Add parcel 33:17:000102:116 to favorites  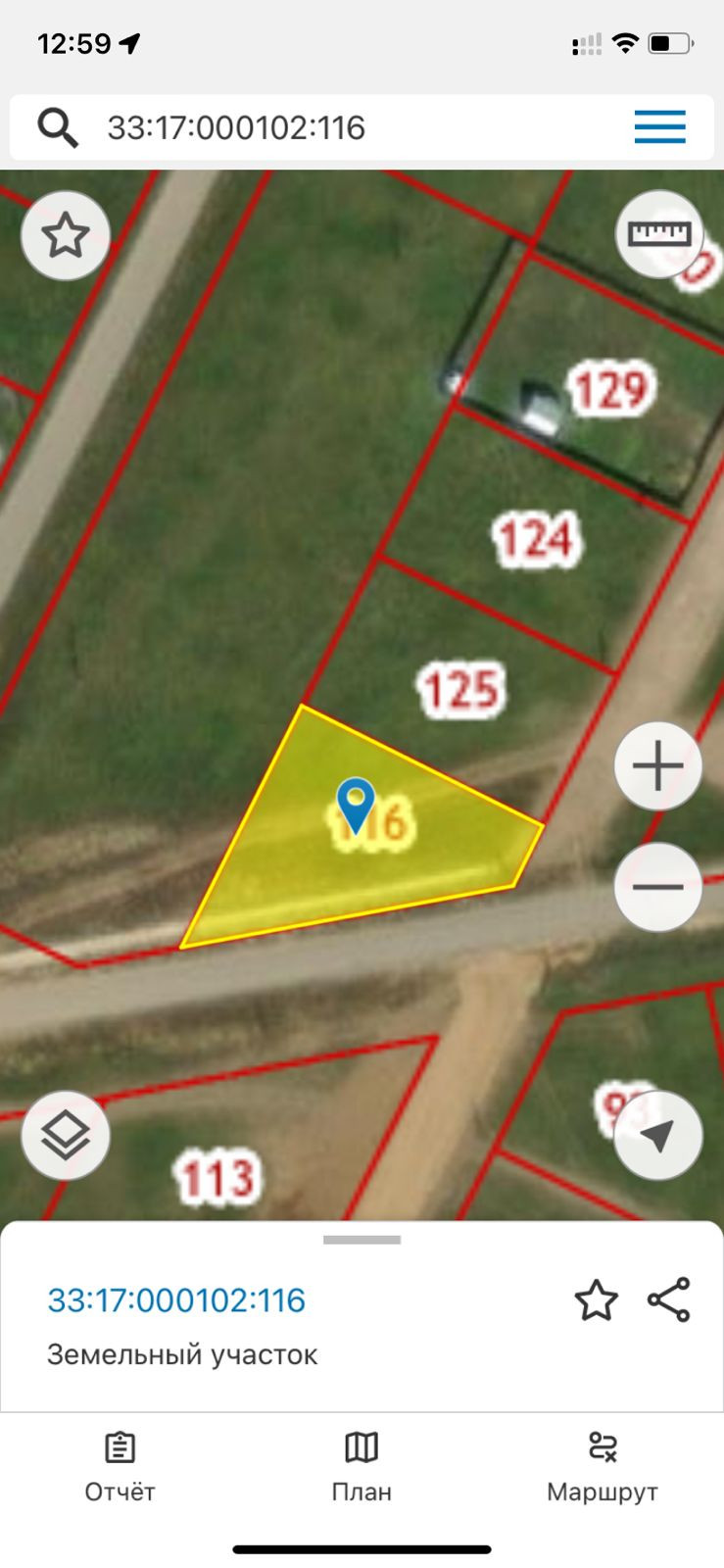(x=596, y=1300)
